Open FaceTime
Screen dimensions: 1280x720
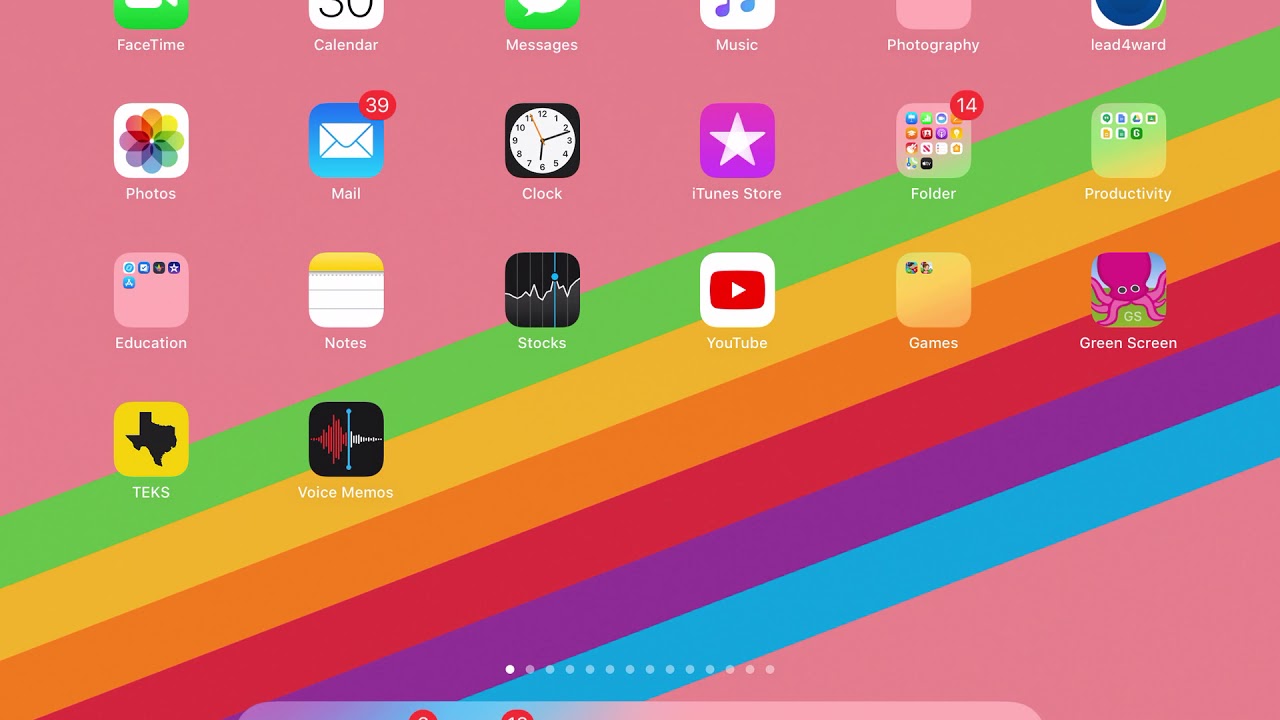151,14
